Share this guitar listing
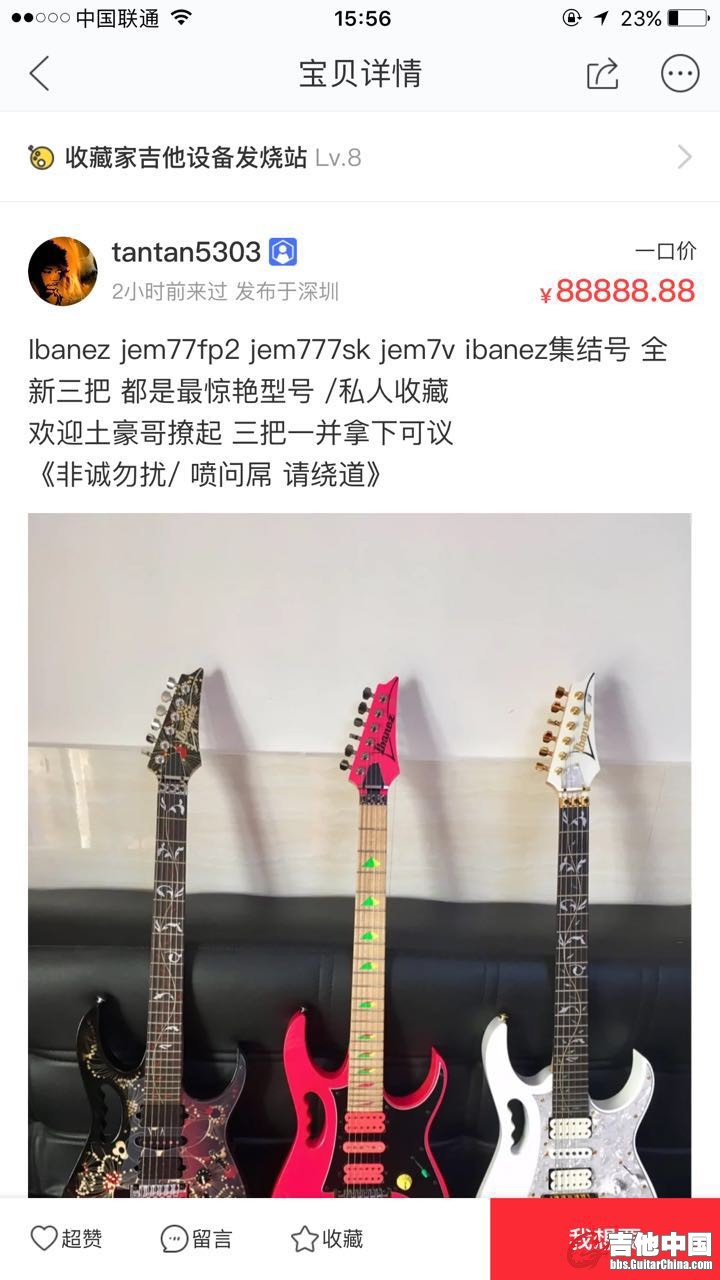 [602, 74]
